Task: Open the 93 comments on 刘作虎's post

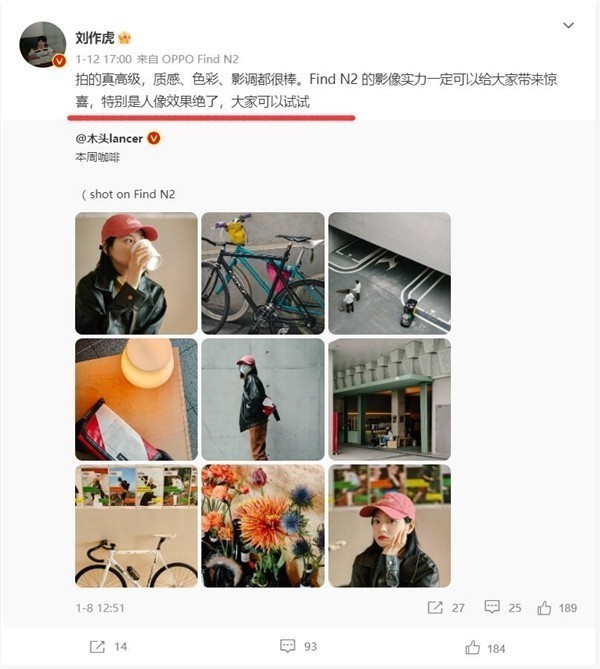Action: coord(299,647)
